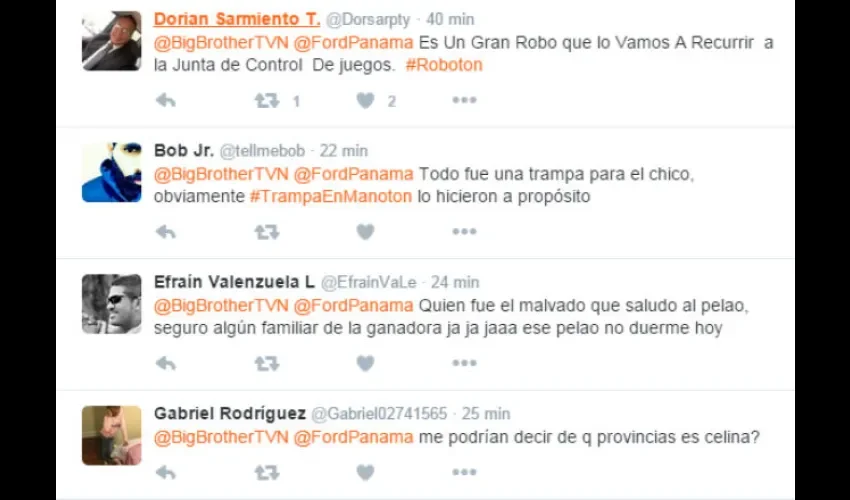Open the #Roboton hashtag
The image size is (850, 500).
click(x=444, y=64)
